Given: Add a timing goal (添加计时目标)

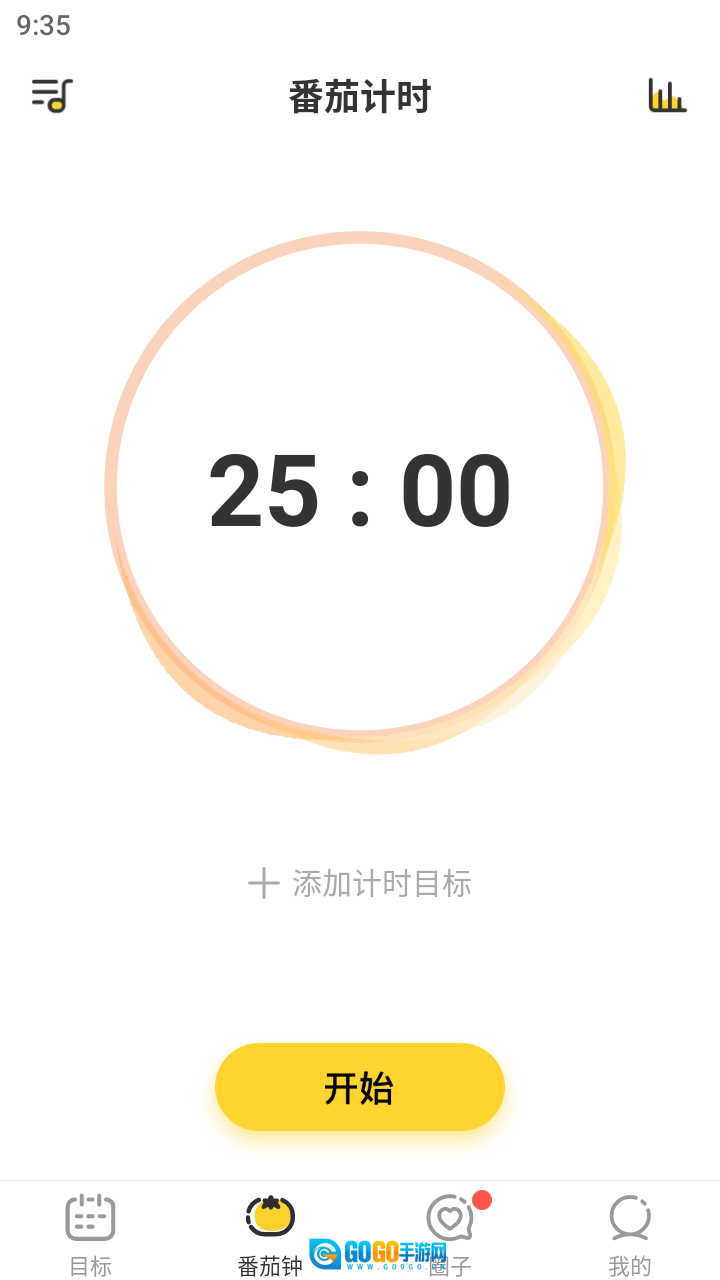Looking at the screenshot, I should [360, 883].
